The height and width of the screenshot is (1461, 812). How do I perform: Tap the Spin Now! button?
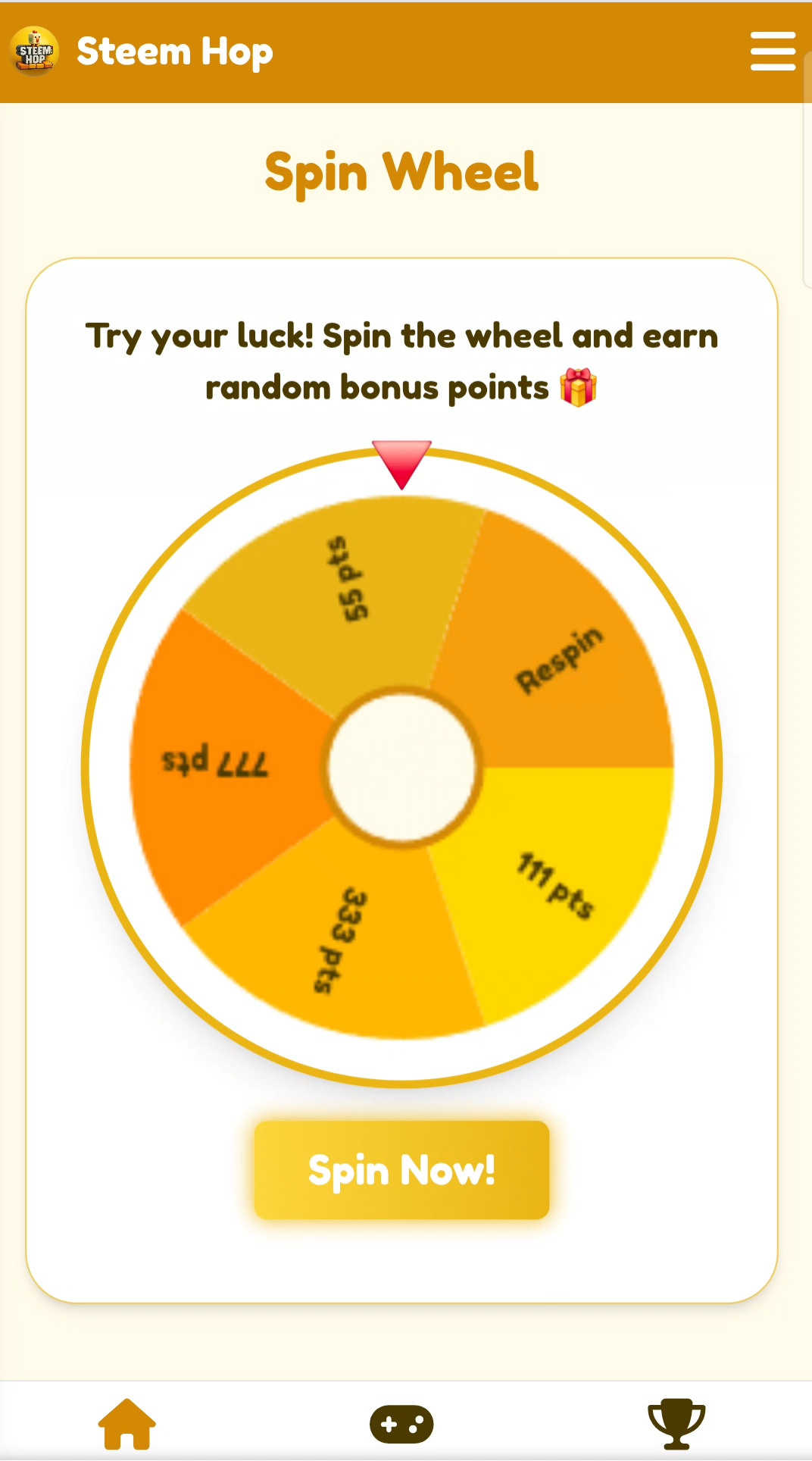[401, 1170]
